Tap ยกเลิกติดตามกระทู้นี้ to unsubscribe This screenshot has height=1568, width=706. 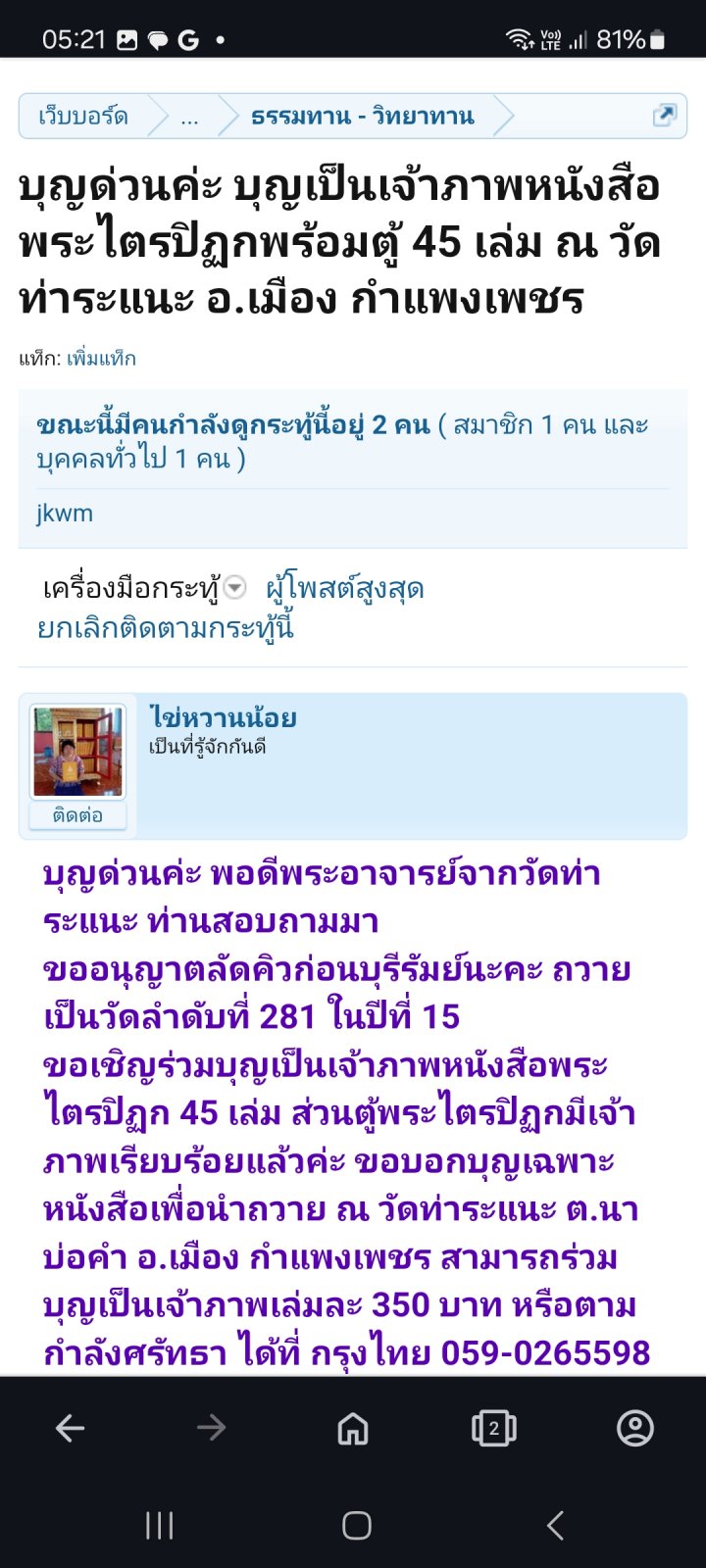coord(166,627)
